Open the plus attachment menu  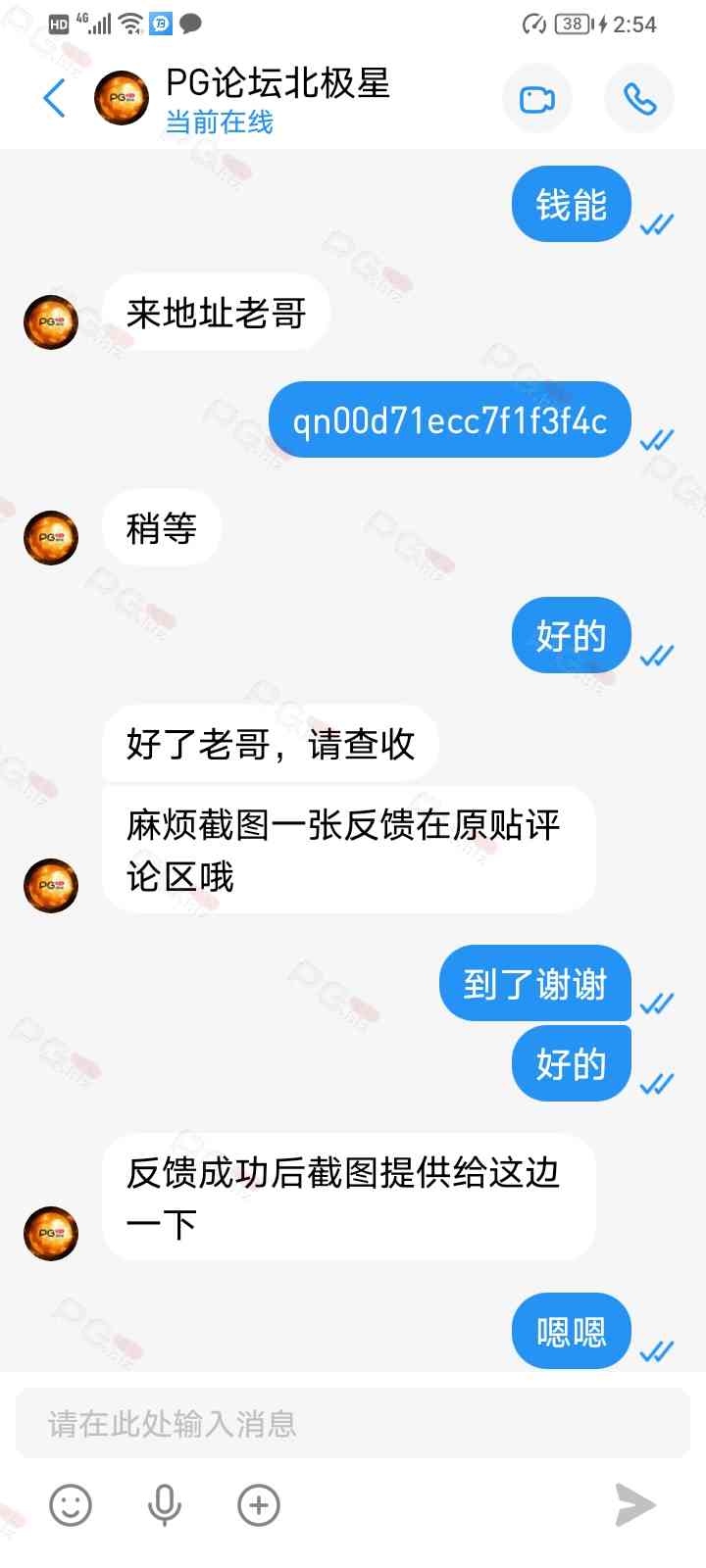(x=259, y=1505)
